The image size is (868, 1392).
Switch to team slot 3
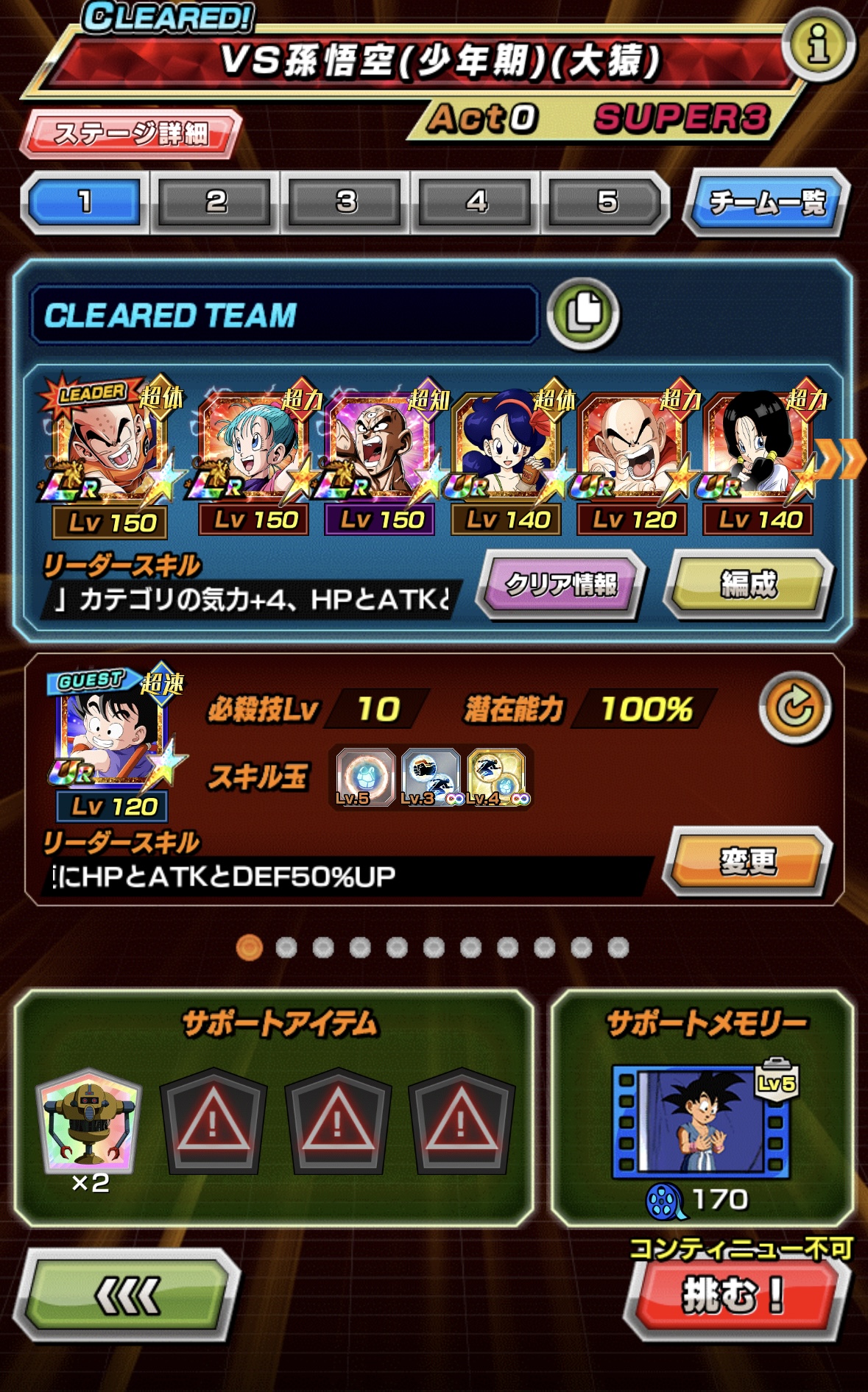click(x=345, y=202)
